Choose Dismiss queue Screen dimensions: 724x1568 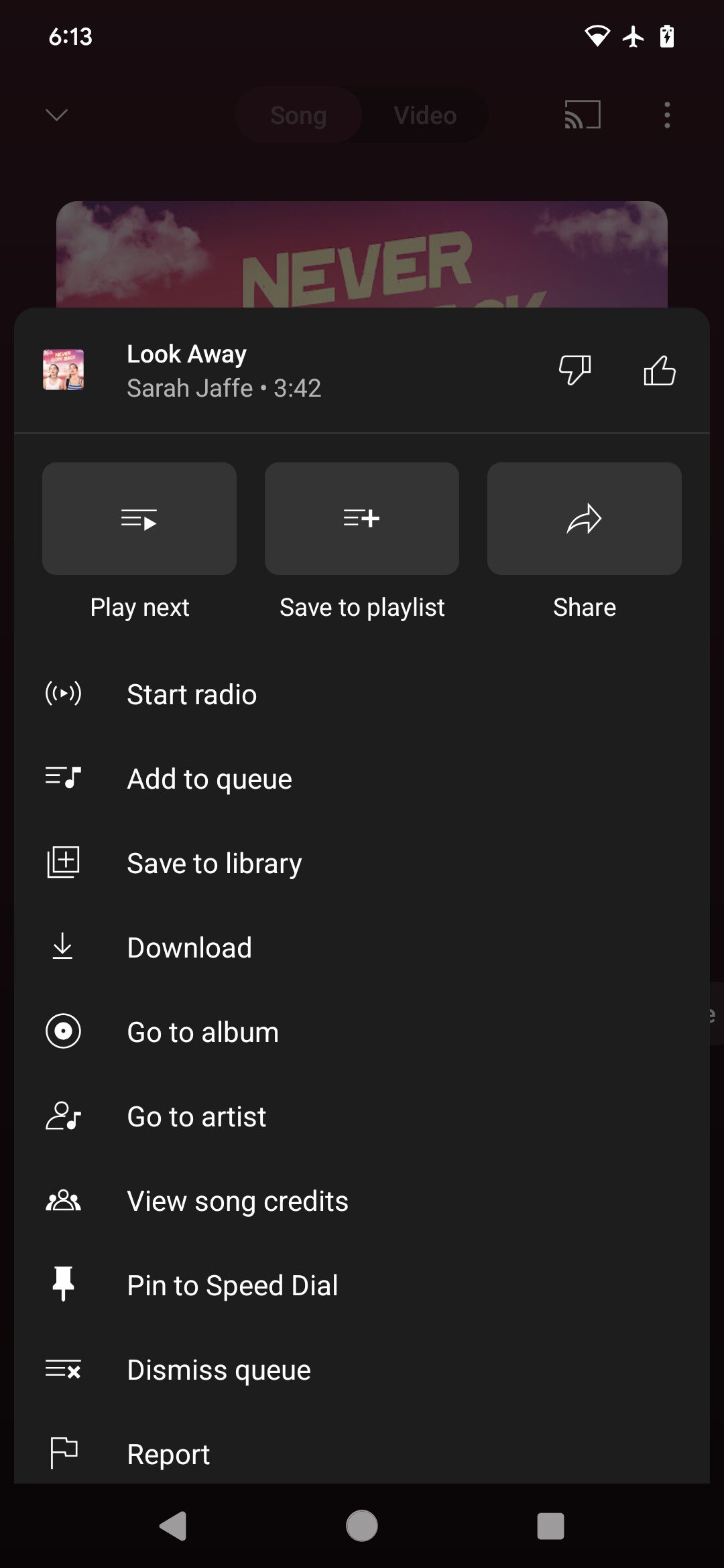(x=219, y=1370)
